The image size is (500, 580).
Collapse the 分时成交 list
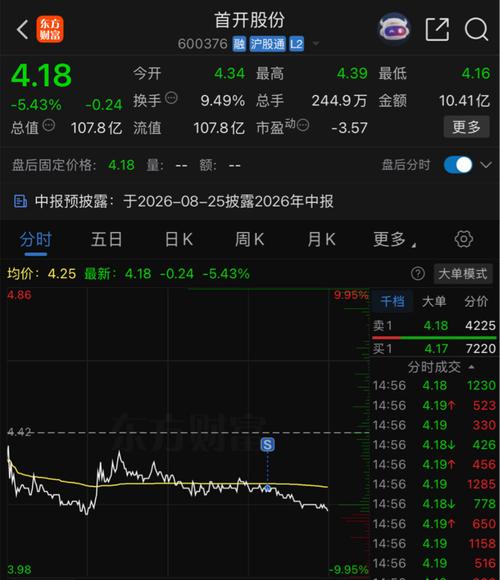pos(441,367)
